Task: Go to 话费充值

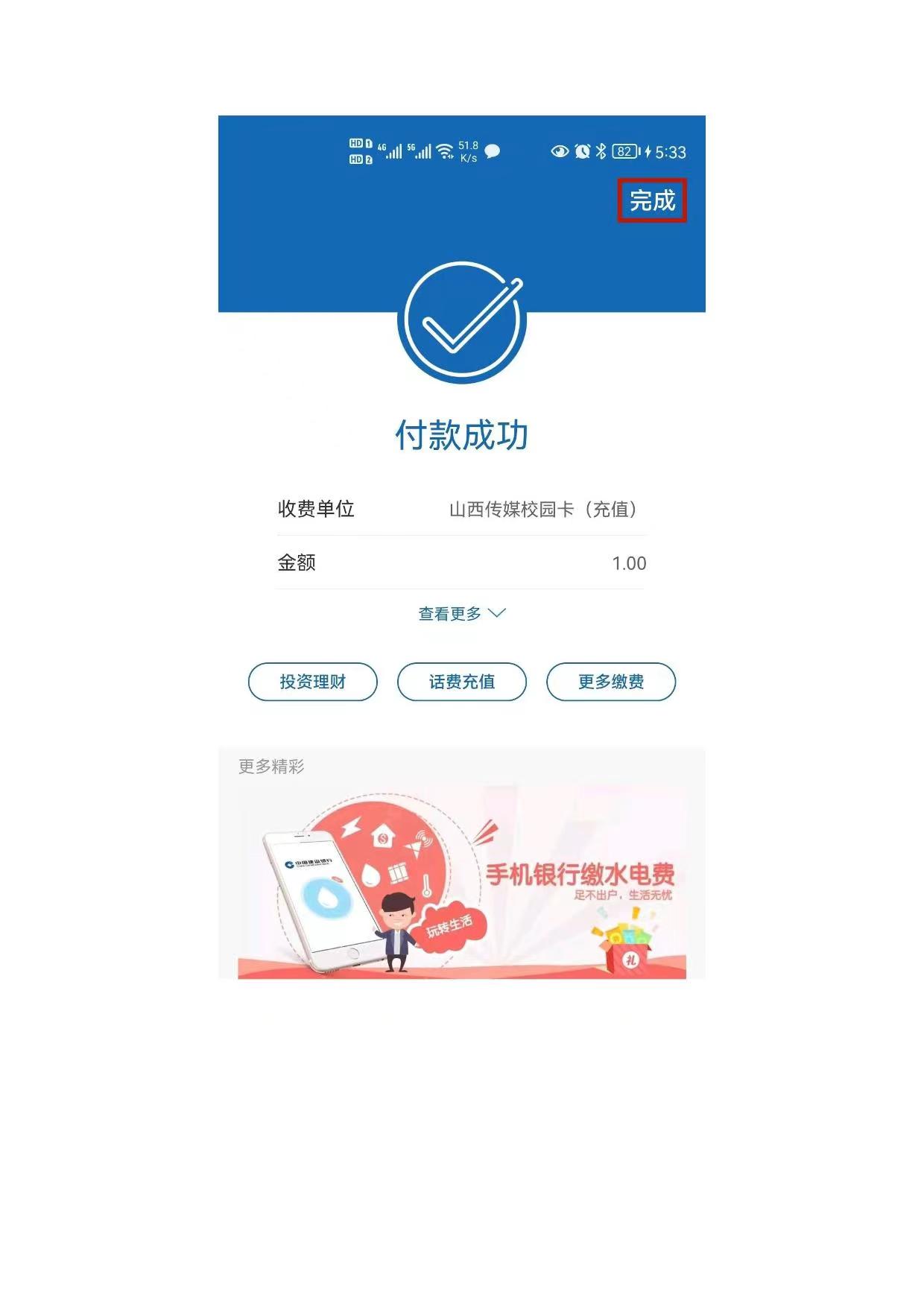Action: (462, 682)
